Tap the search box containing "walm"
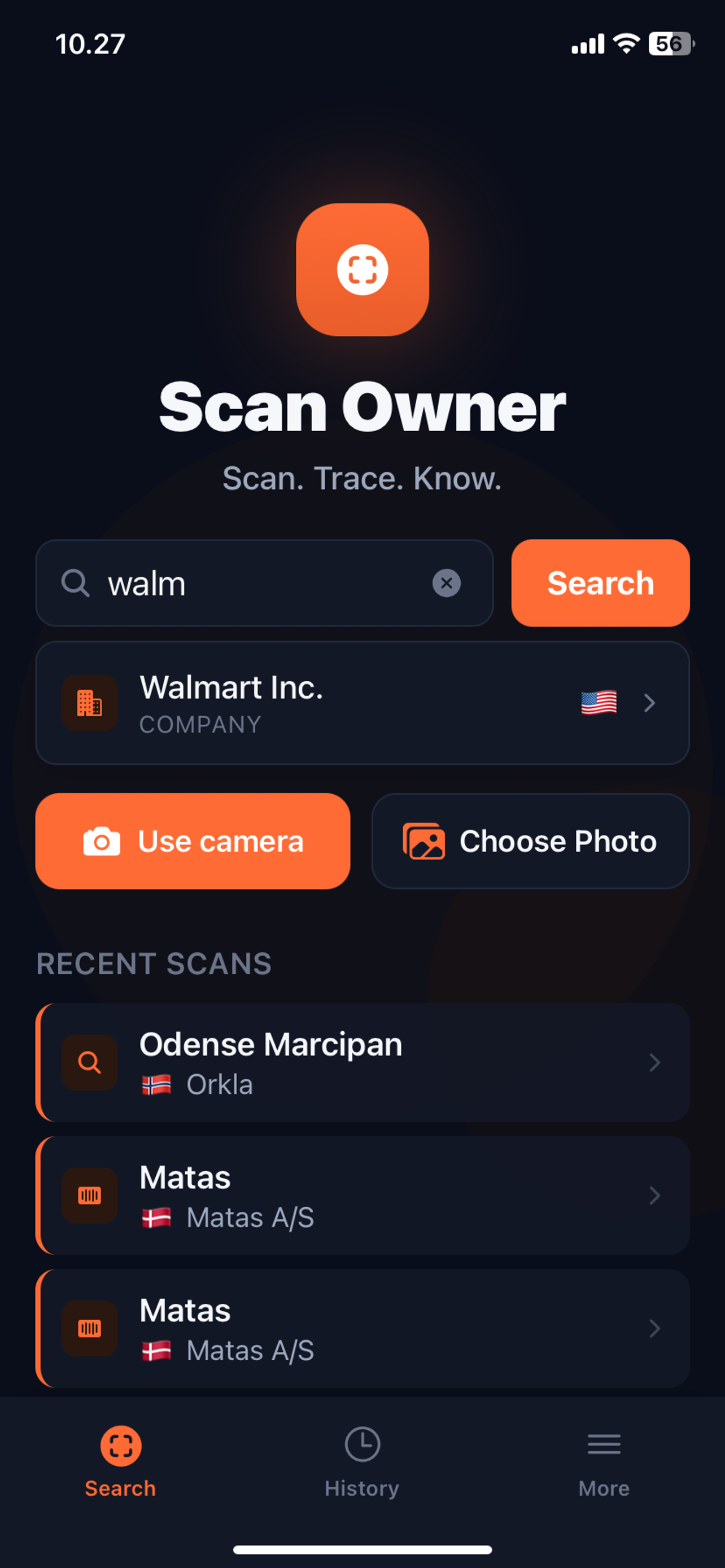This screenshot has width=725, height=1568. click(256, 583)
